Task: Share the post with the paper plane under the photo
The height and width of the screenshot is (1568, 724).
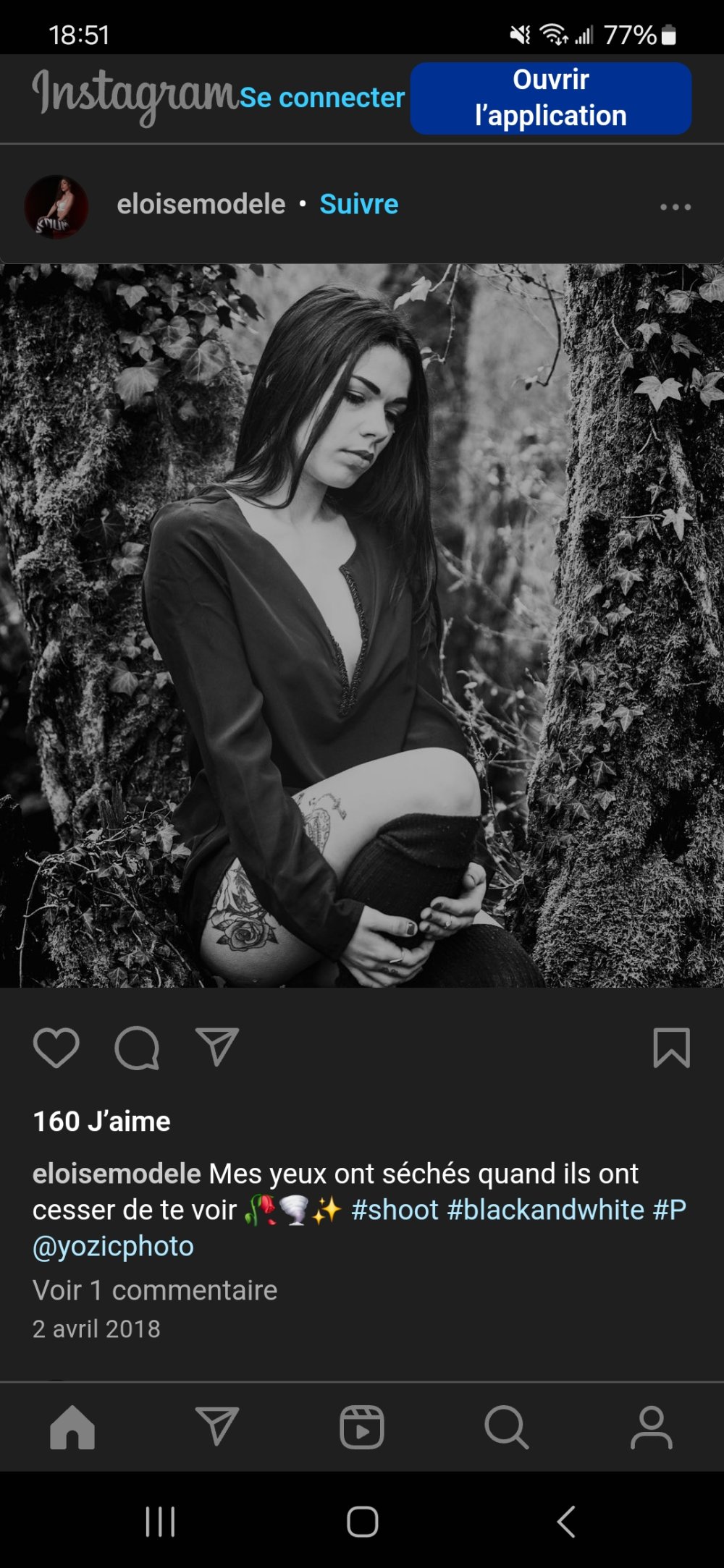Action: pos(217,1047)
